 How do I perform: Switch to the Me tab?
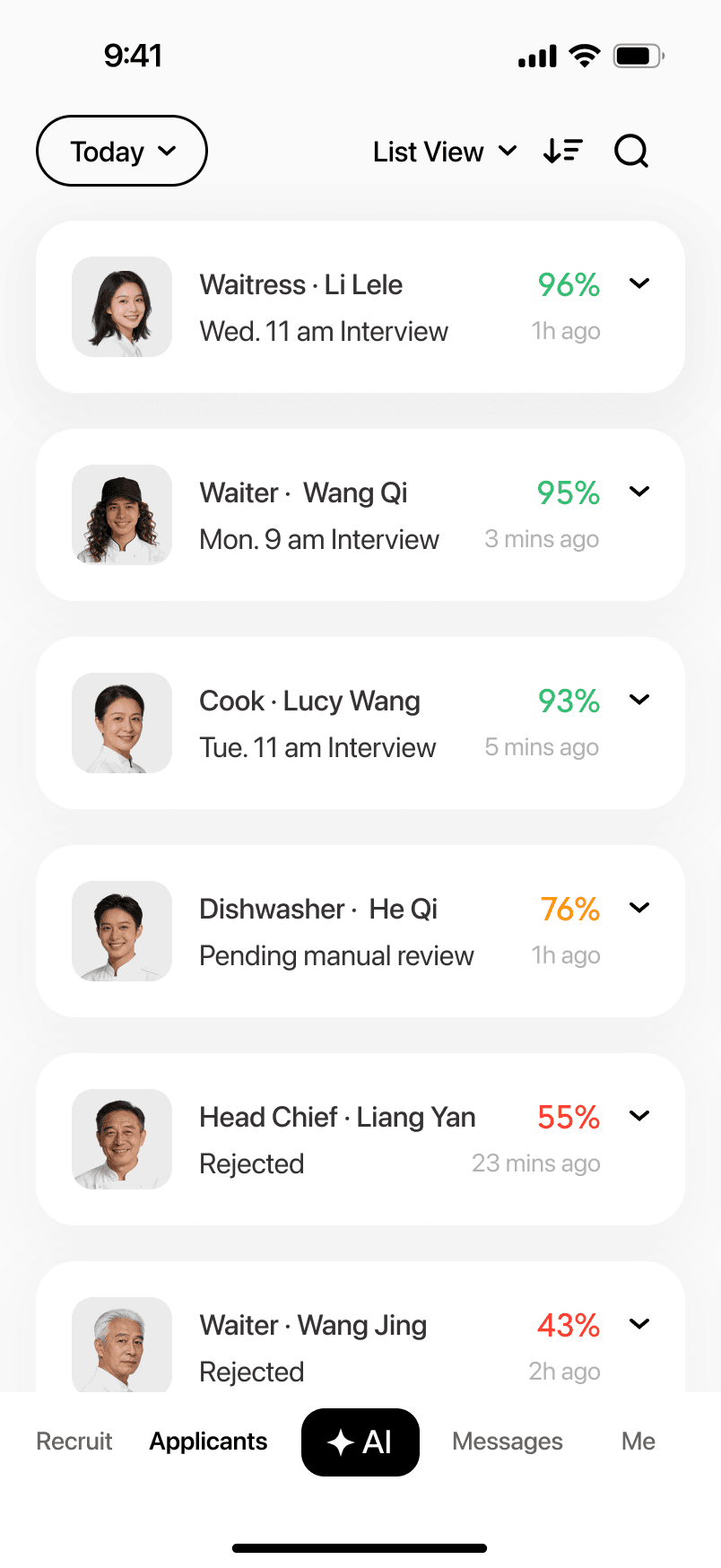(638, 1441)
